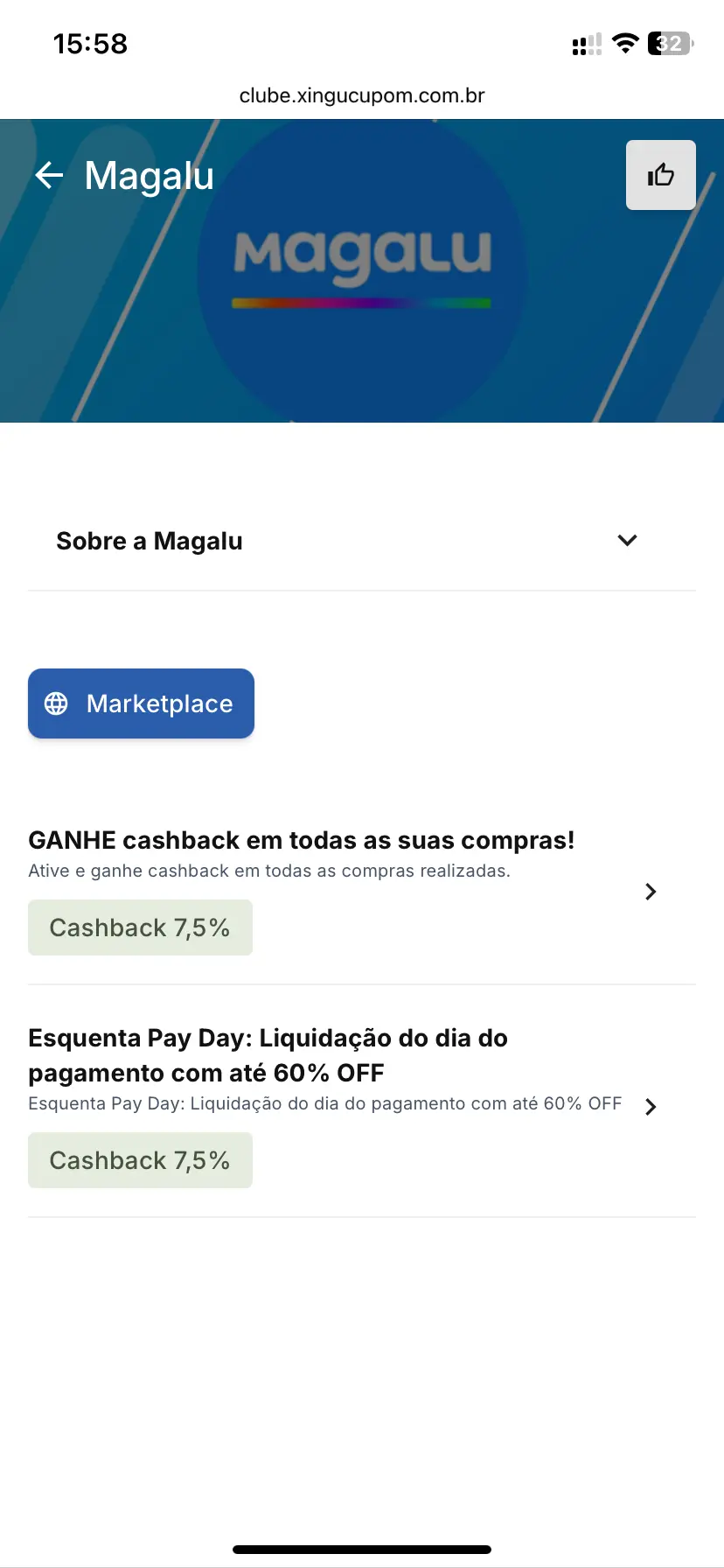Go back using the arrow beside Magalu

tap(49, 176)
